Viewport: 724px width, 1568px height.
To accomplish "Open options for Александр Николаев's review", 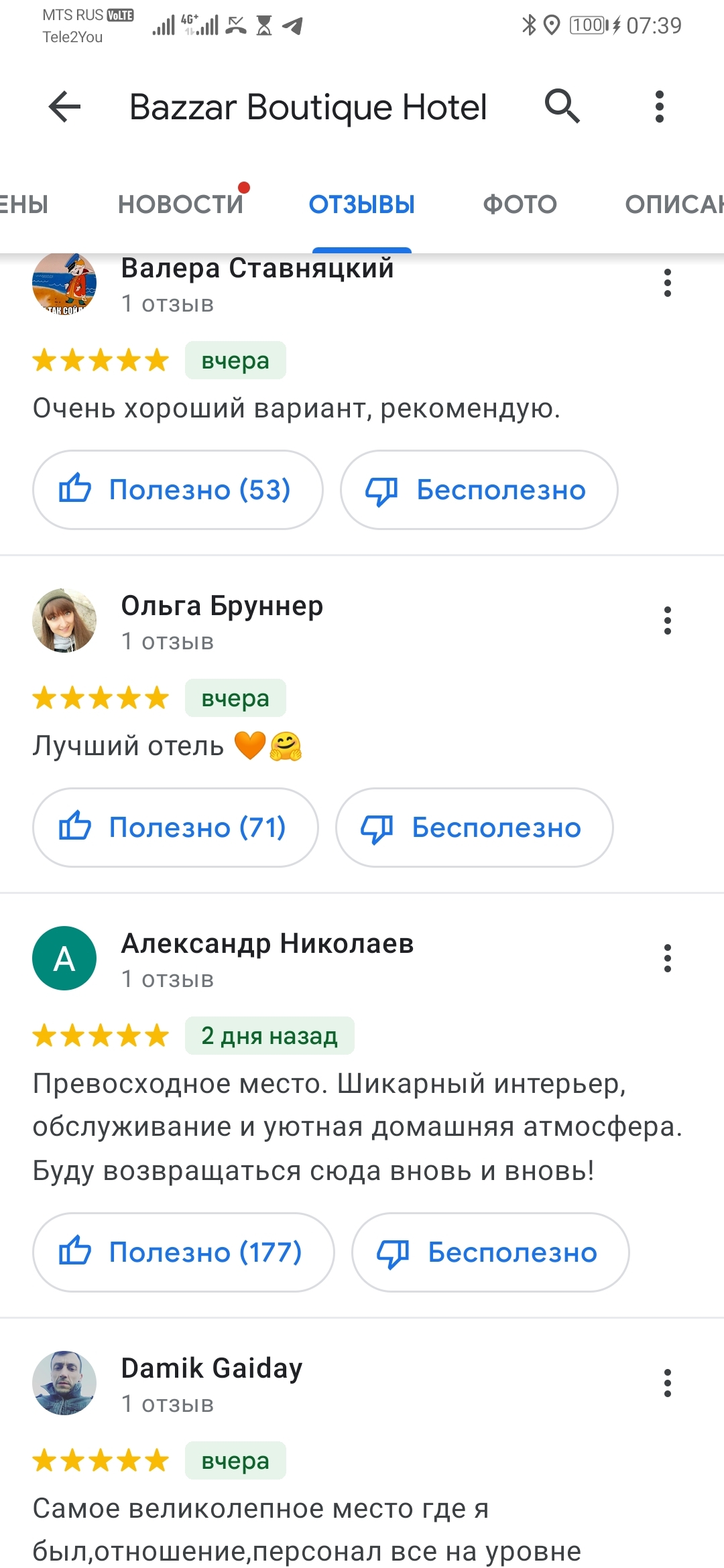I will [667, 959].
